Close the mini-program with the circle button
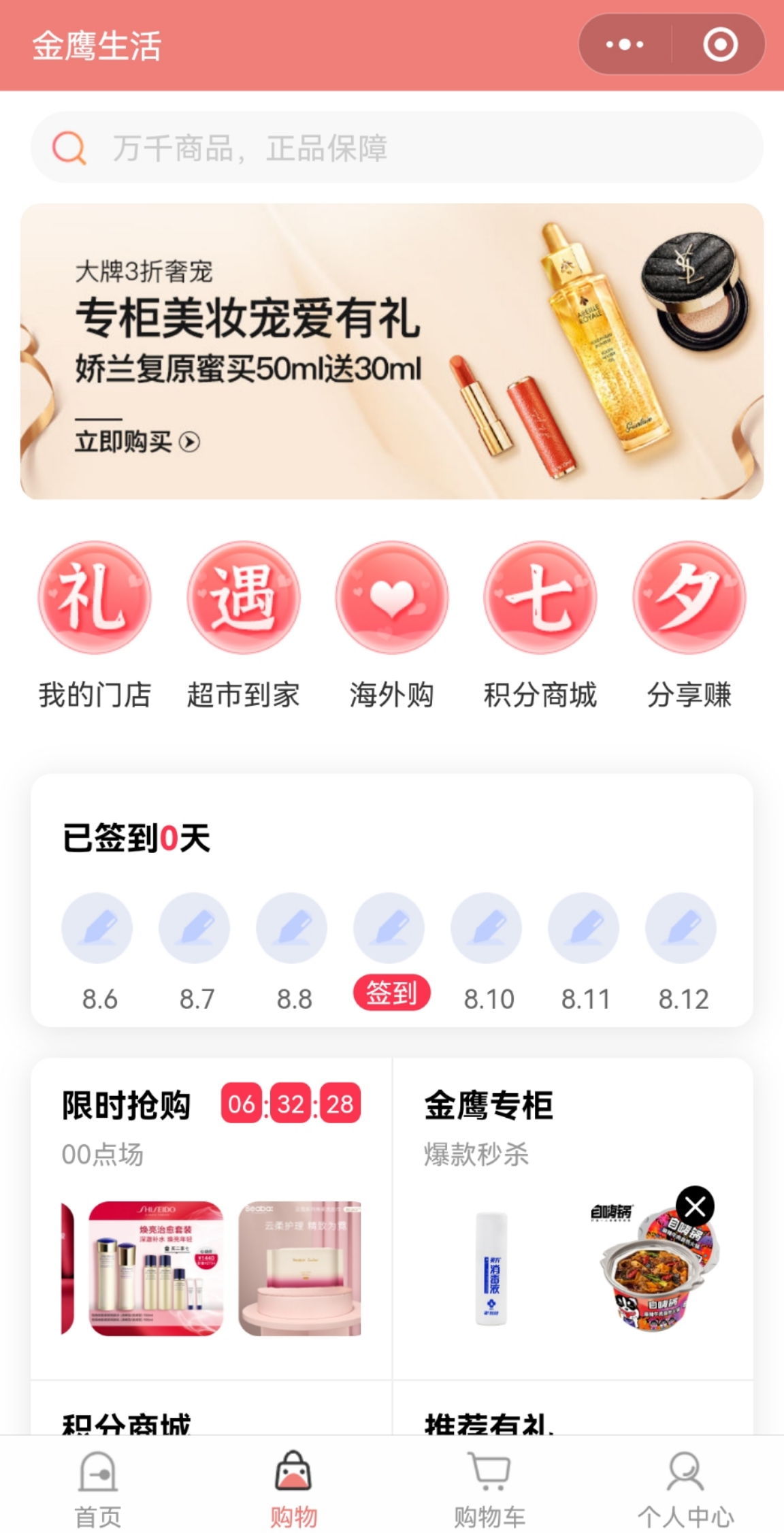 [x=720, y=45]
